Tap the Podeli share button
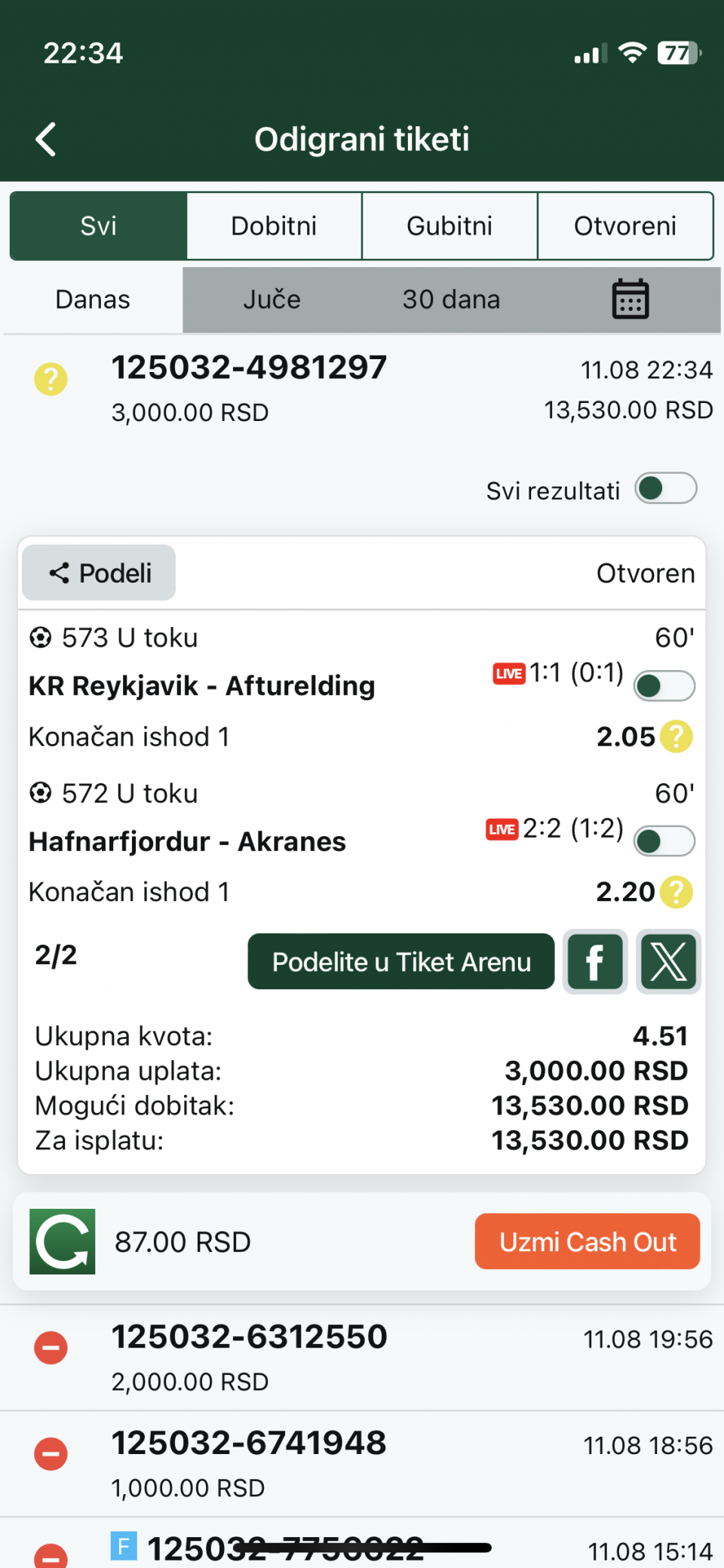 tap(99, 573)
